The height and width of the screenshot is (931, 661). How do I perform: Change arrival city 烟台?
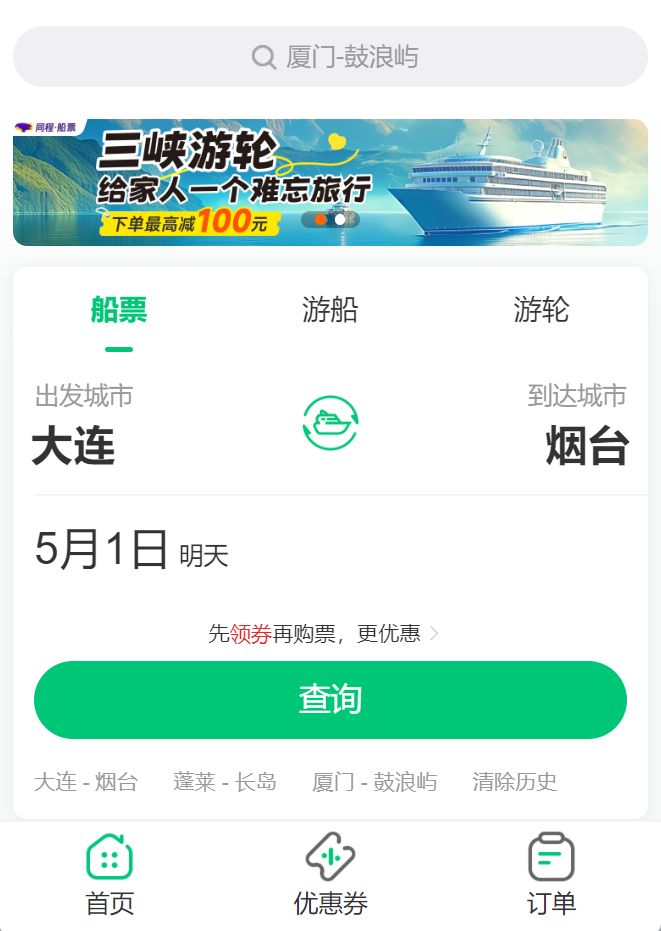click(x=587, y=446)
